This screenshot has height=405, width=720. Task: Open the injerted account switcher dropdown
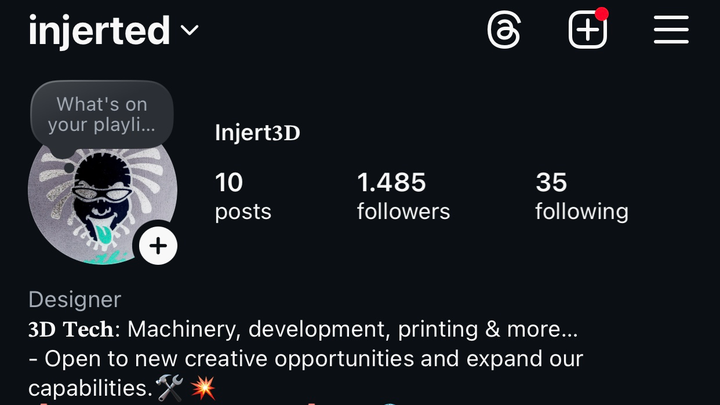pyautogui.click(x=114, y=31)
